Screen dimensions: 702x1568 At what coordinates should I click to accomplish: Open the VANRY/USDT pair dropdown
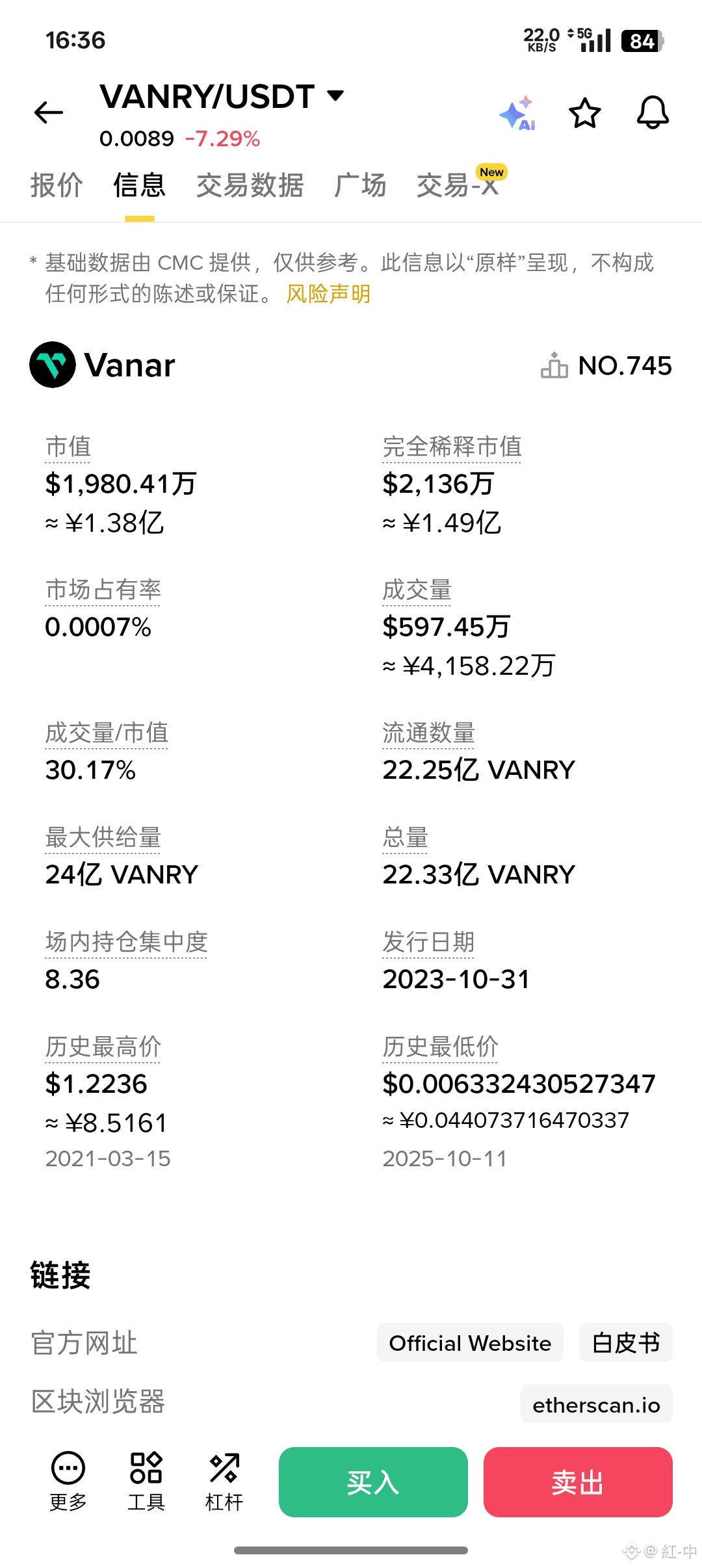pyautogui.click(x=335, y=96)
